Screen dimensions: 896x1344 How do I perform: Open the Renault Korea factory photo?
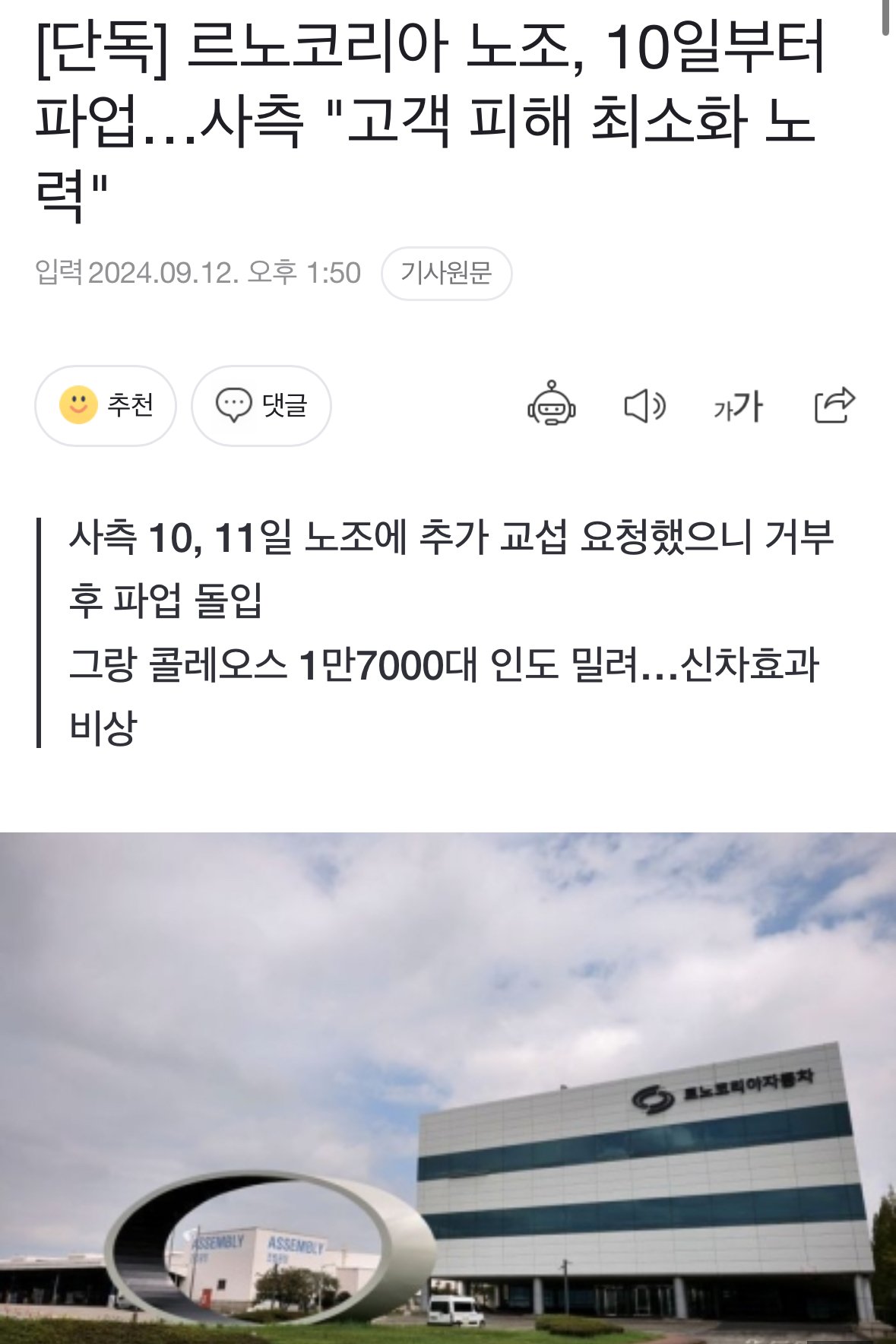(448, 1087)
